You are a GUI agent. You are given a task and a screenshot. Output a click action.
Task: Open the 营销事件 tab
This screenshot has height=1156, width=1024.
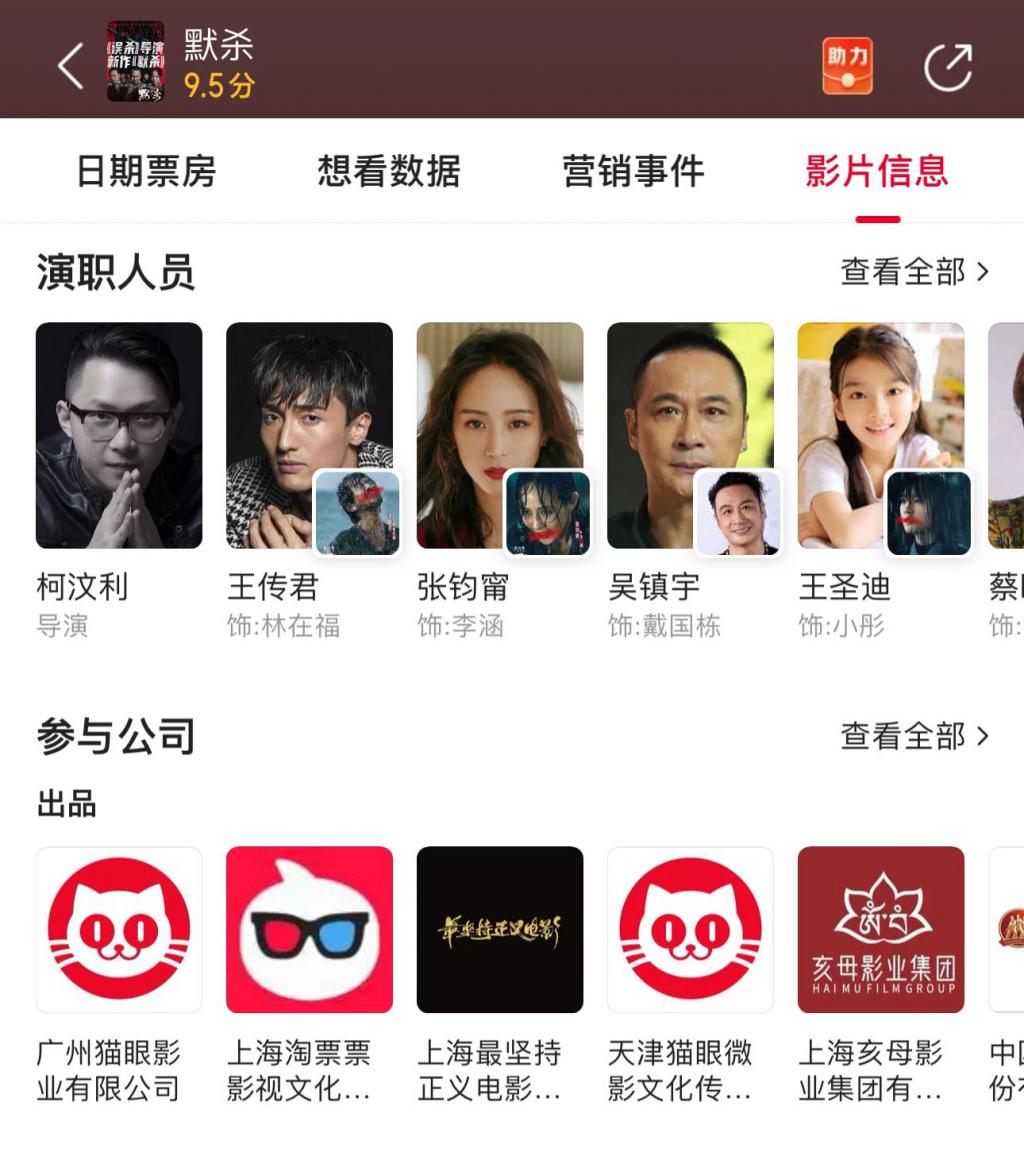coord(633,171)
